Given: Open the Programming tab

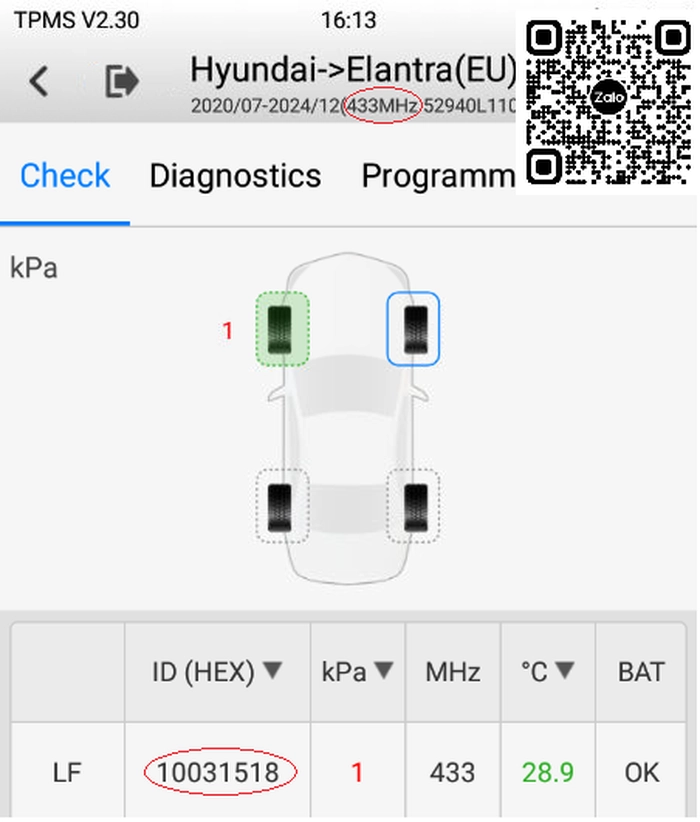Looking at the screenshot, I should [439, 176].
